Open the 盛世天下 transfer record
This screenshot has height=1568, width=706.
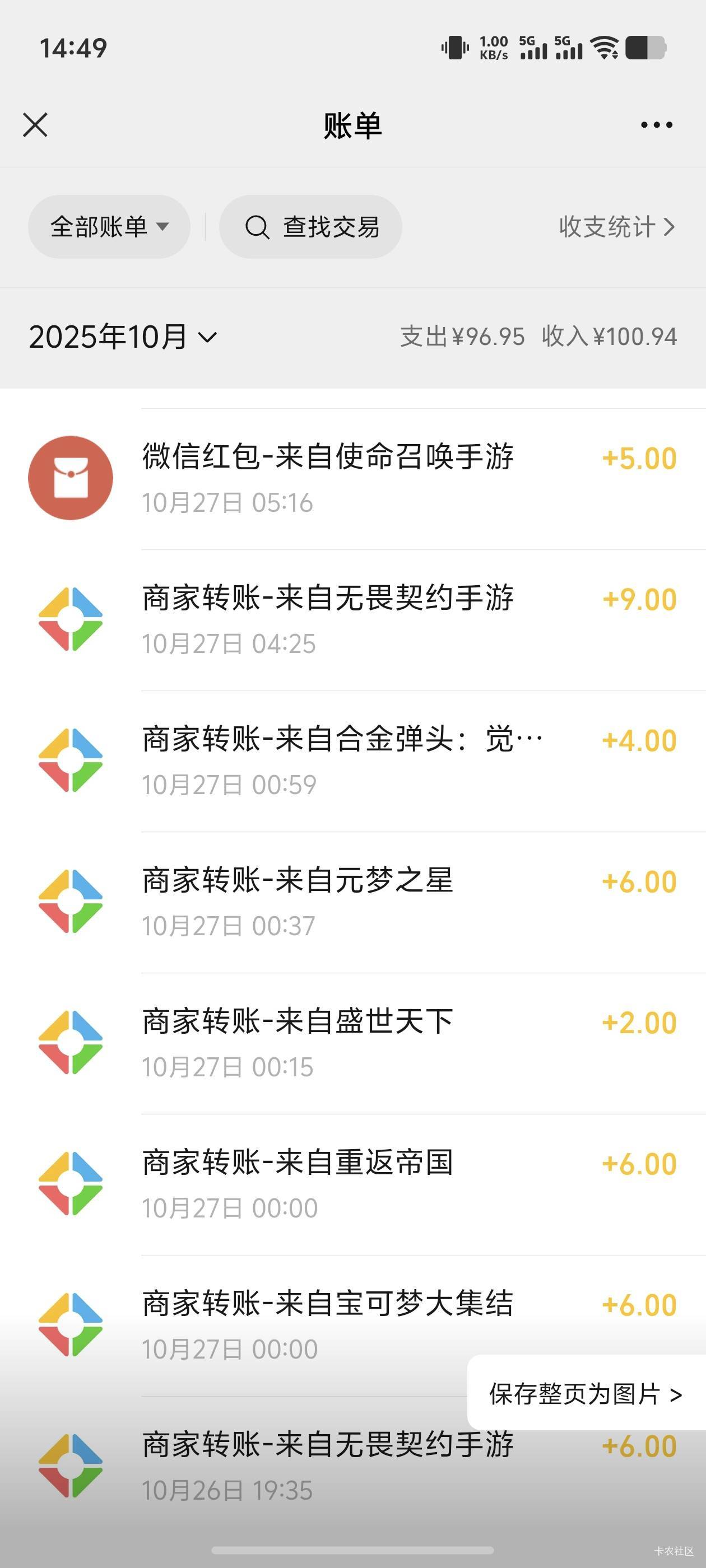pyautogui.click(x=354, y=1043)
